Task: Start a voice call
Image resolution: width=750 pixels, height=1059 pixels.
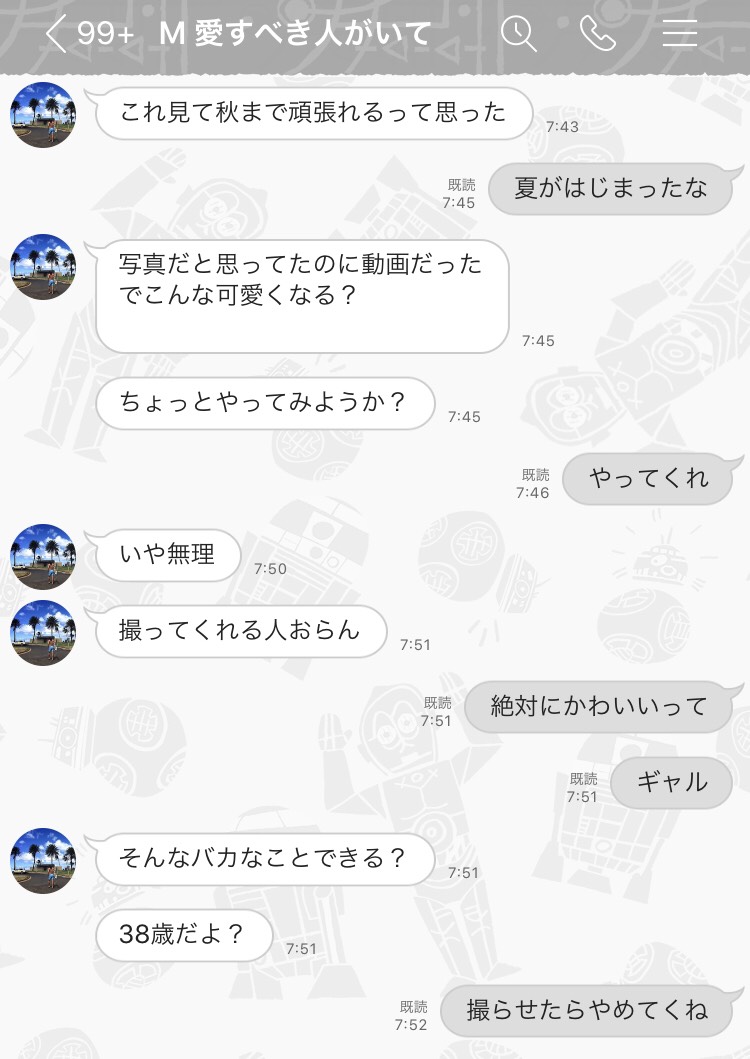Action: 597,34
